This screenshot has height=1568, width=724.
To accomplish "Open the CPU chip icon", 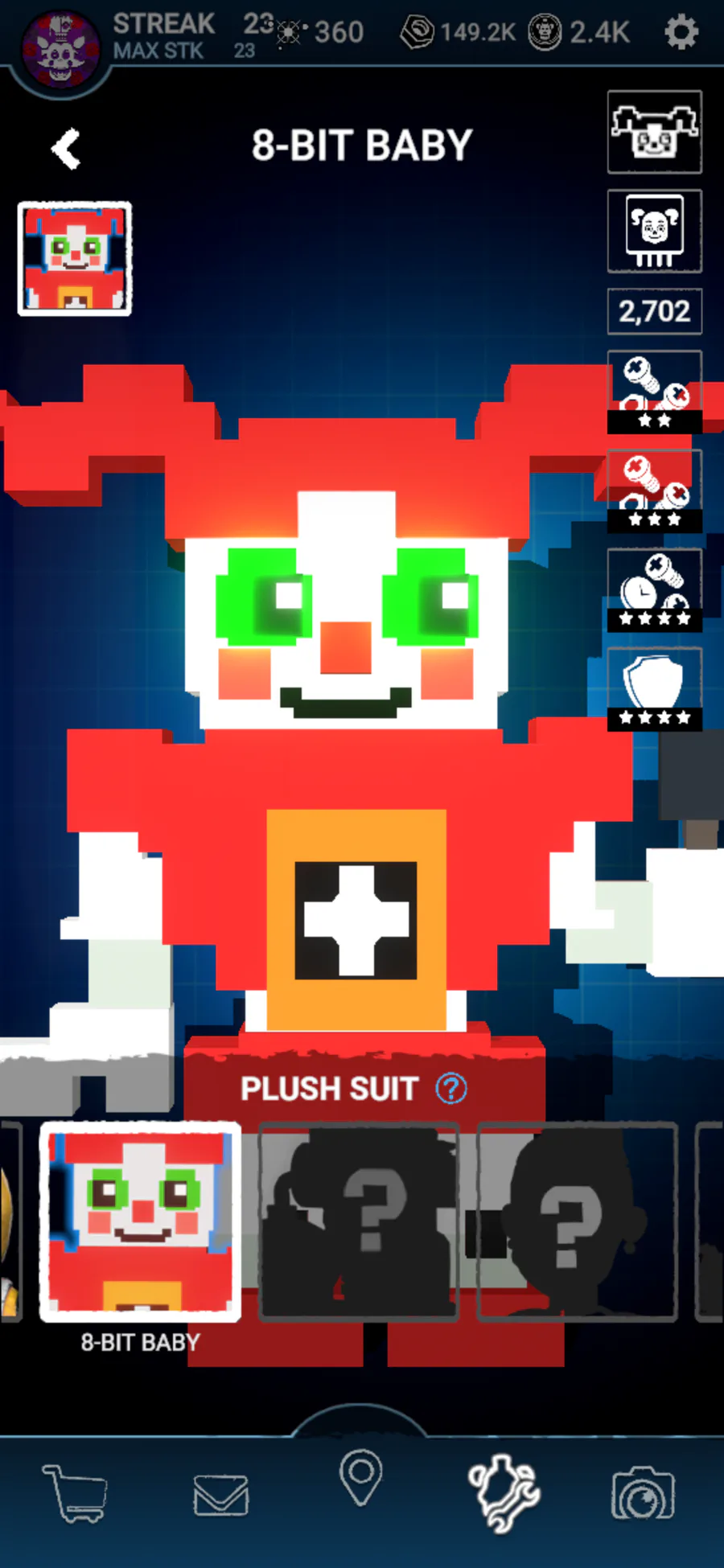I will [x=654, y=232].
